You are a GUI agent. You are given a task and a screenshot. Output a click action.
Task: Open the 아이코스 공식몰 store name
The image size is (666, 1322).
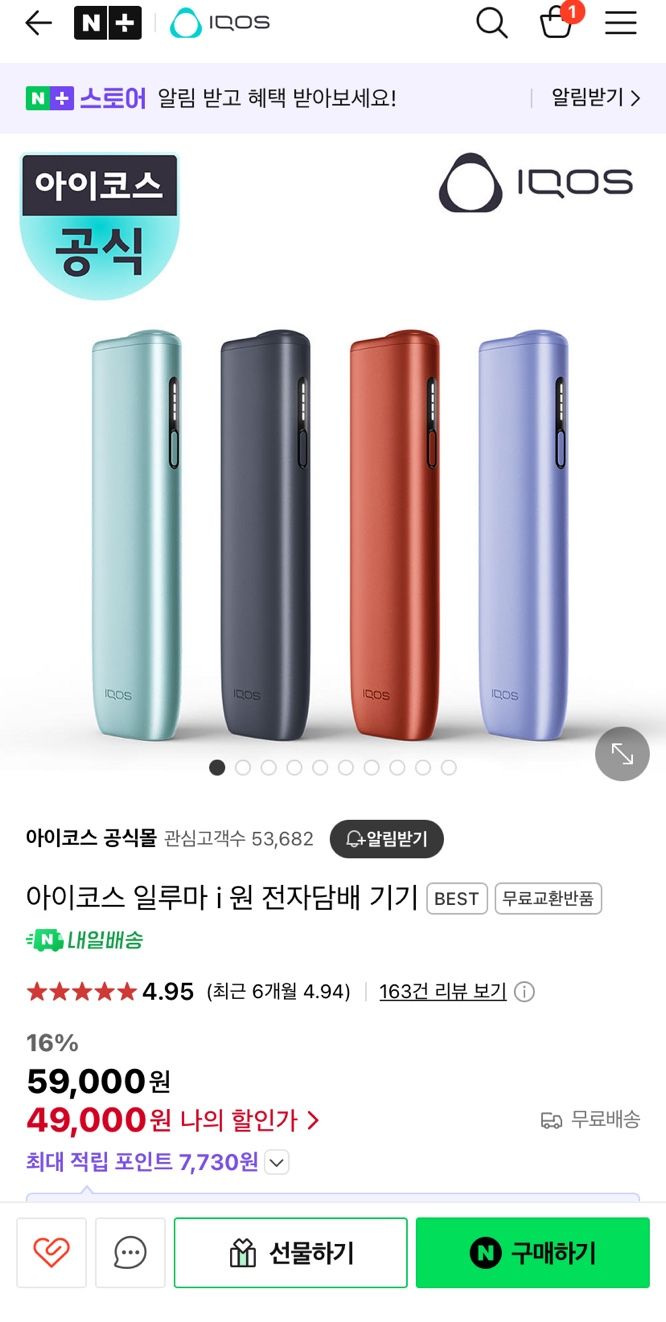point(92,839)
